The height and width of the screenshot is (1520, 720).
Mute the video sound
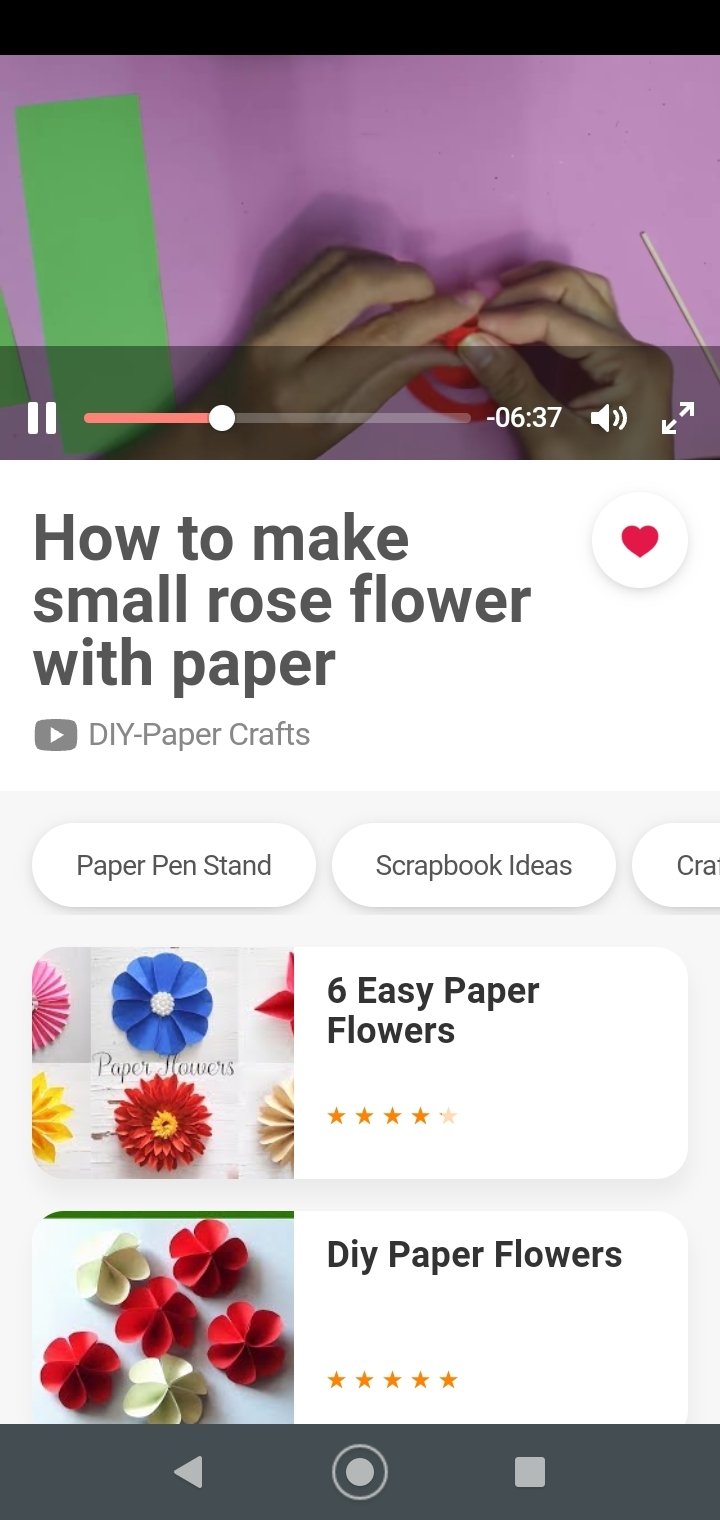(x=608, y=418)
